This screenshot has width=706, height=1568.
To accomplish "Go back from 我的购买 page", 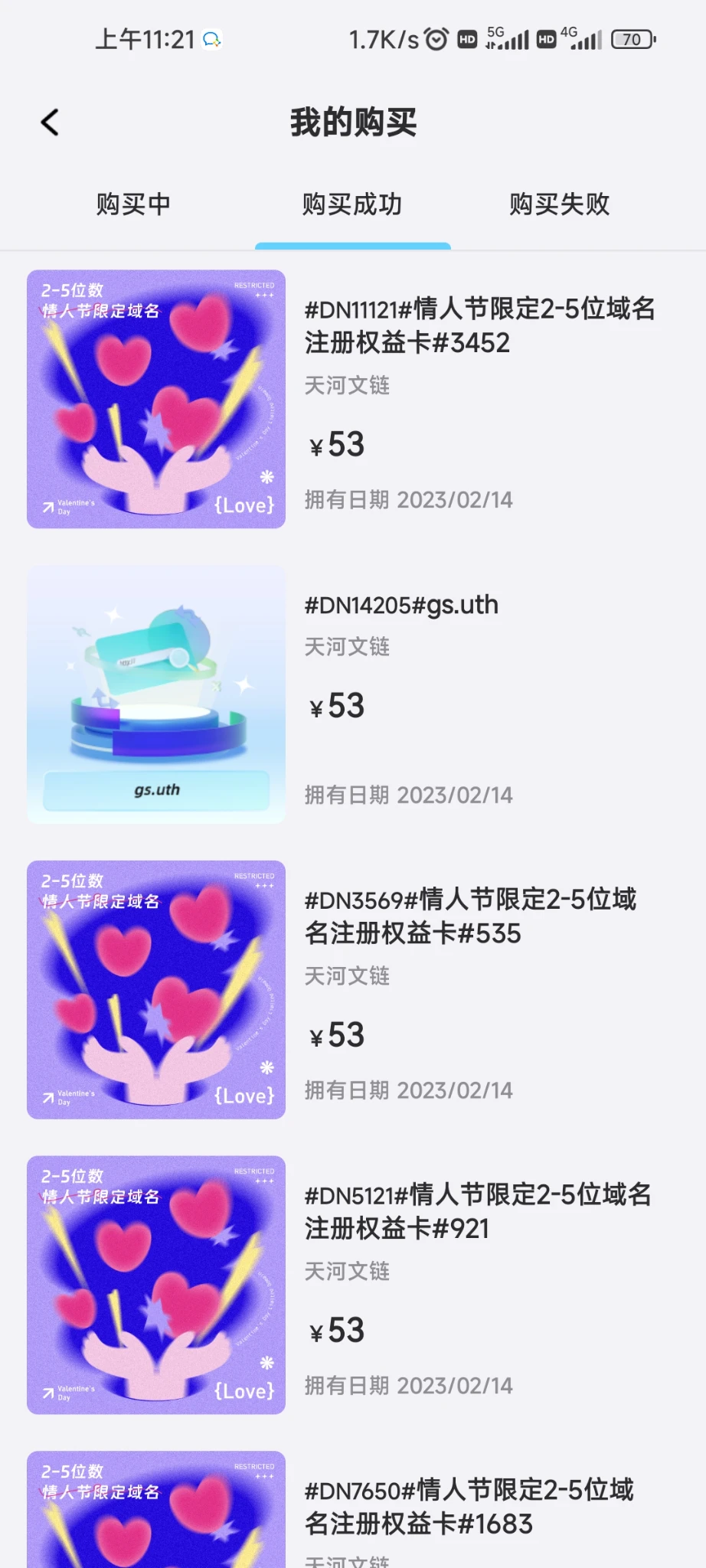I will [x=51, y=122].
